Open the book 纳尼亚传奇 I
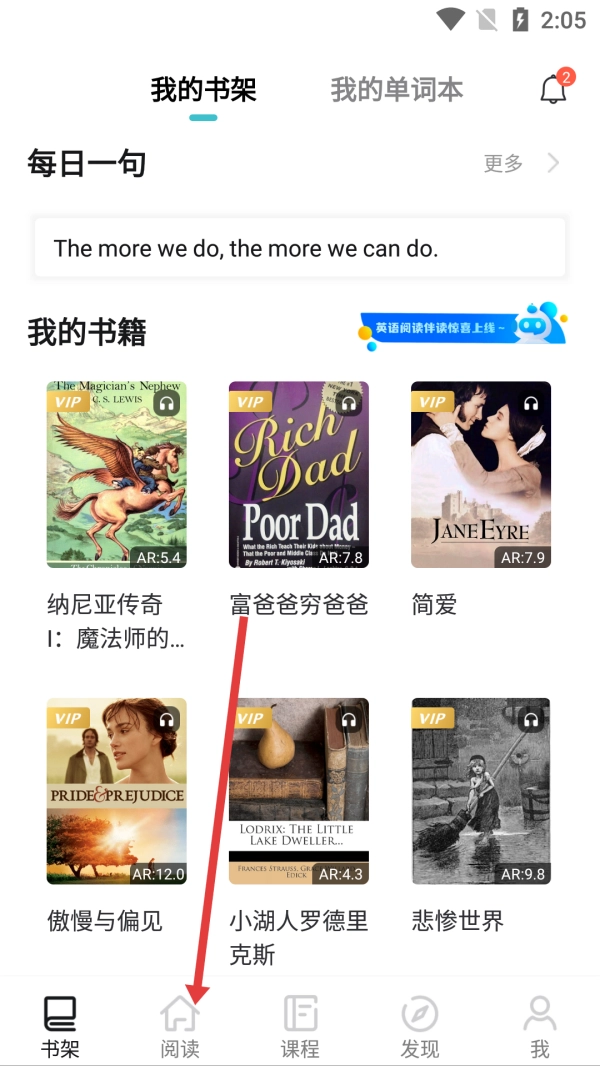Image resolution: width=600 pixels, height=1066 pixels. point(117,475)
